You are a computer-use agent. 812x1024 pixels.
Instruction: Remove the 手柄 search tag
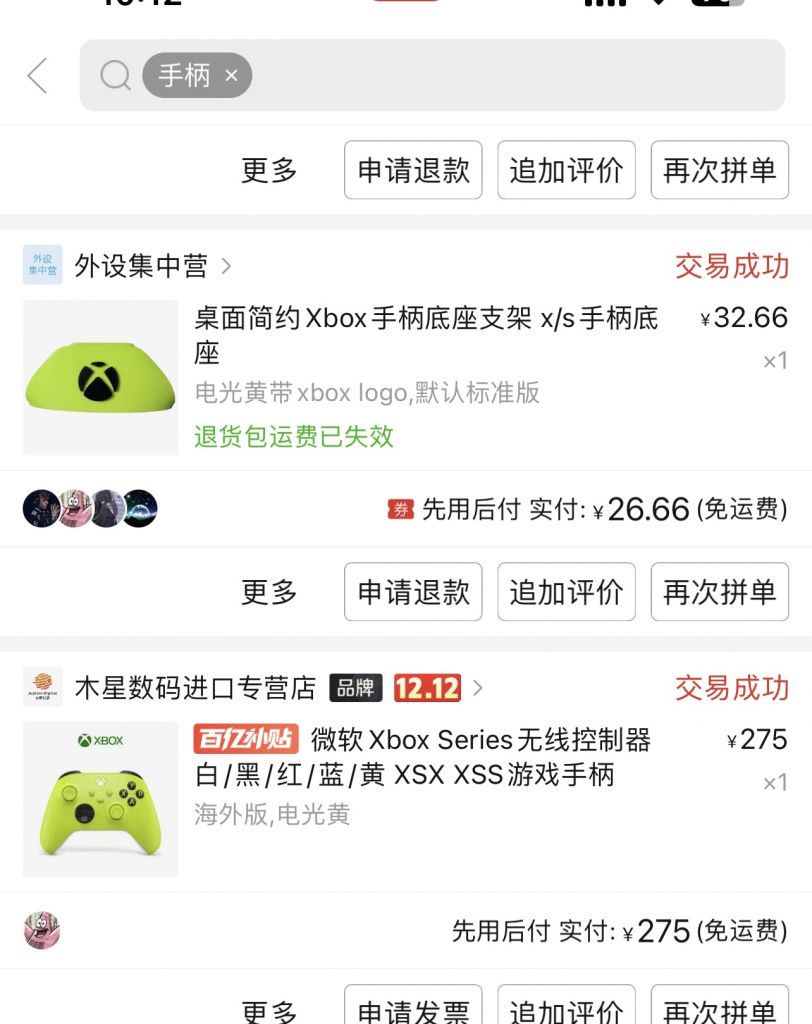click(229, 76)
